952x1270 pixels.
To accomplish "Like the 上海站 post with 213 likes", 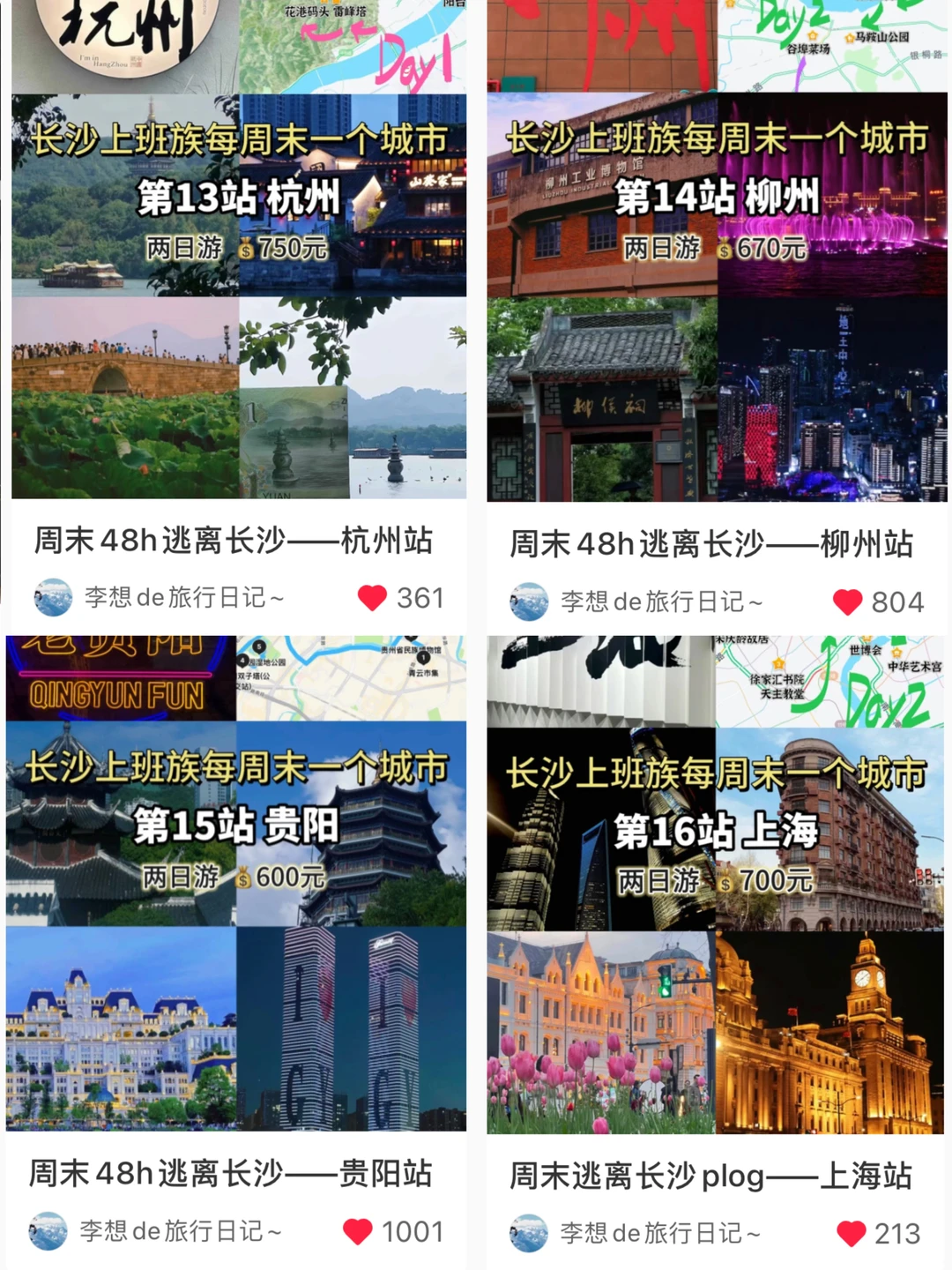I will click(851, 1233).
